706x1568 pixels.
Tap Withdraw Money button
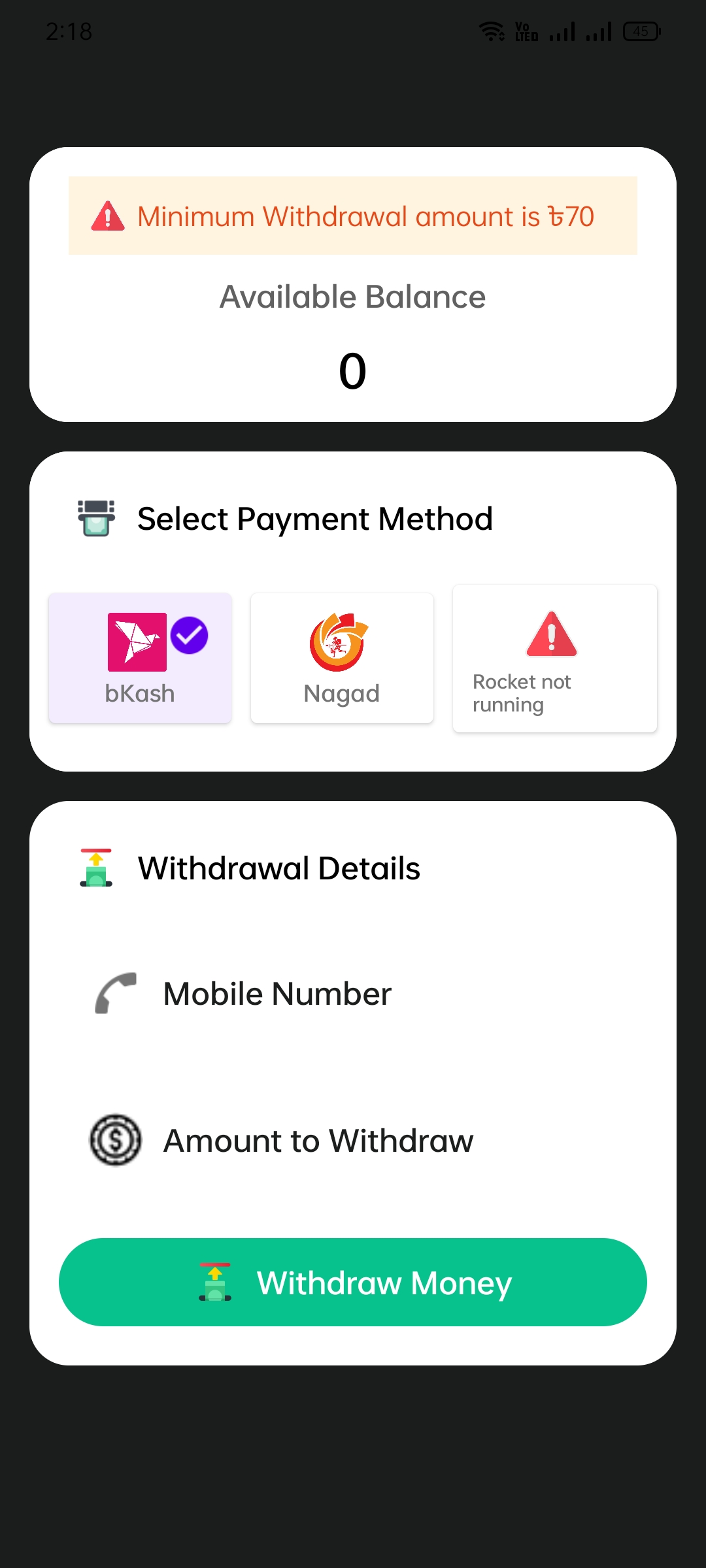[x=353, y=1282]
